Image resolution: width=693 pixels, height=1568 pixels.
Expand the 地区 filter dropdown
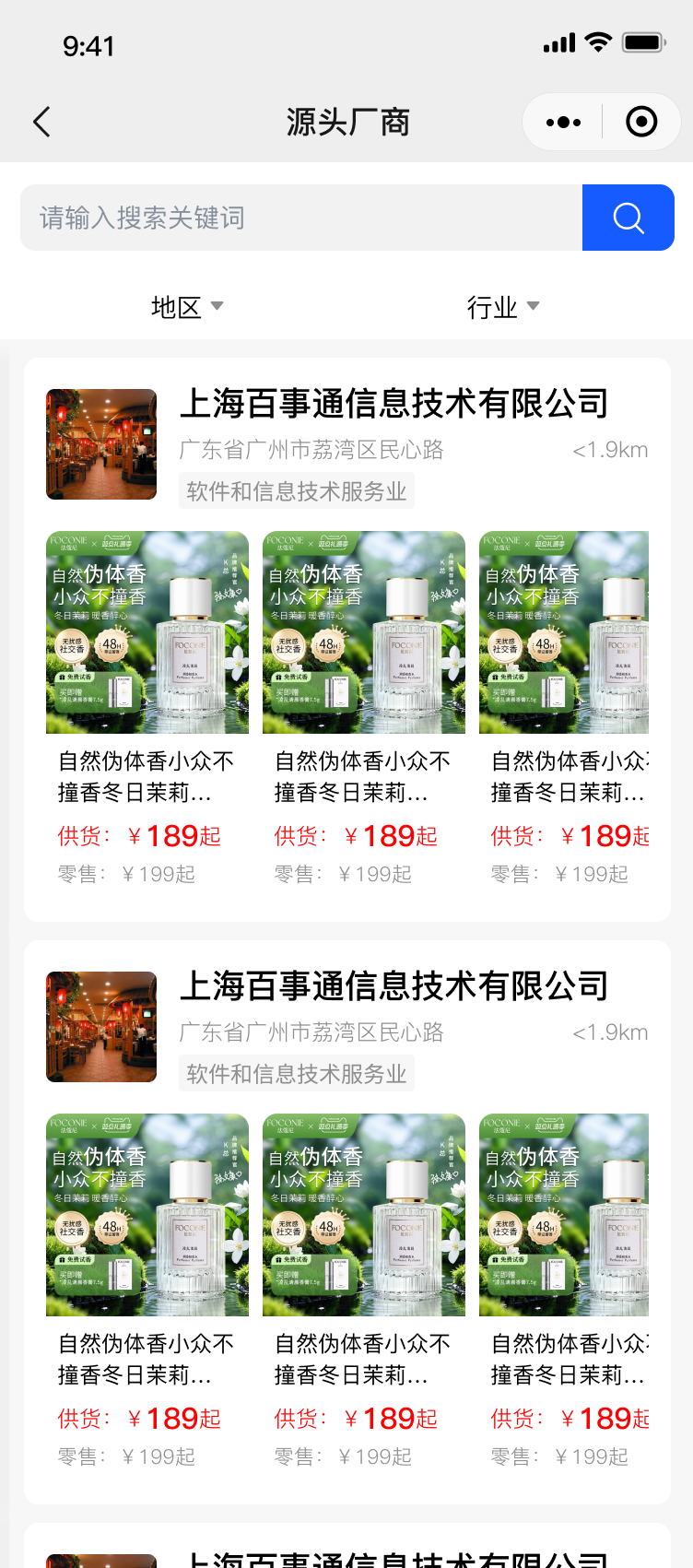point(187,307)
